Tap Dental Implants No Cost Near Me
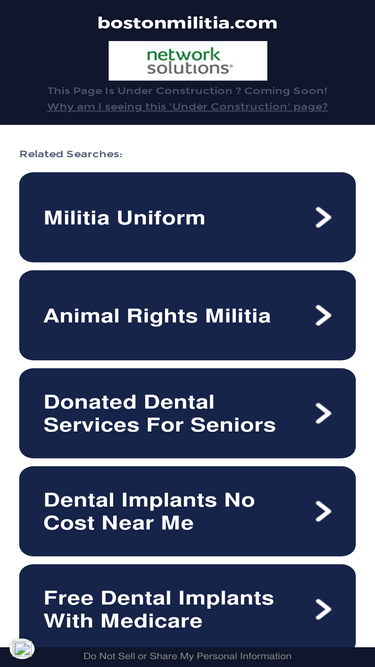 point(187,511)
